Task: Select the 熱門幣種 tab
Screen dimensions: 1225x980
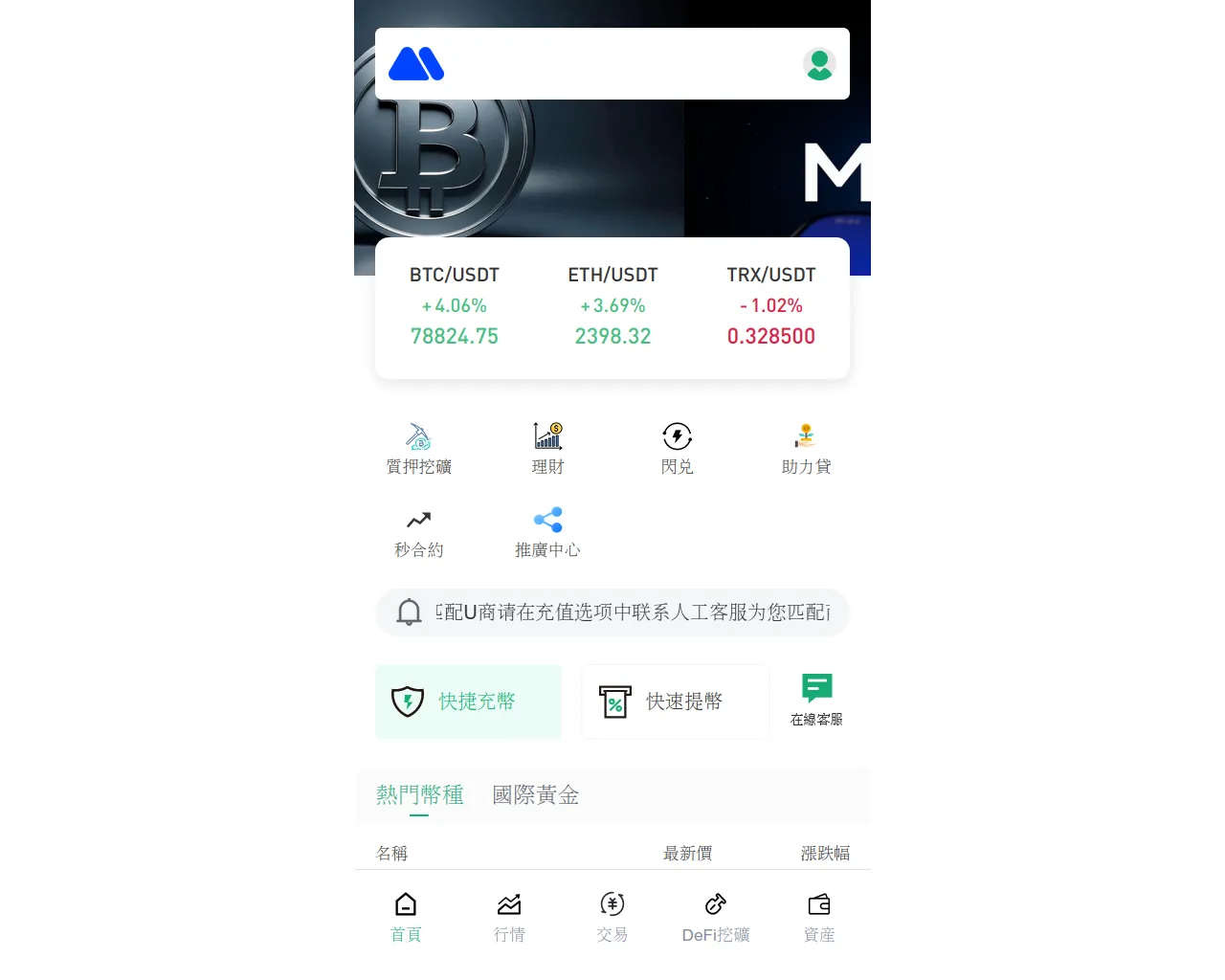Action: (x=419, y=795)
